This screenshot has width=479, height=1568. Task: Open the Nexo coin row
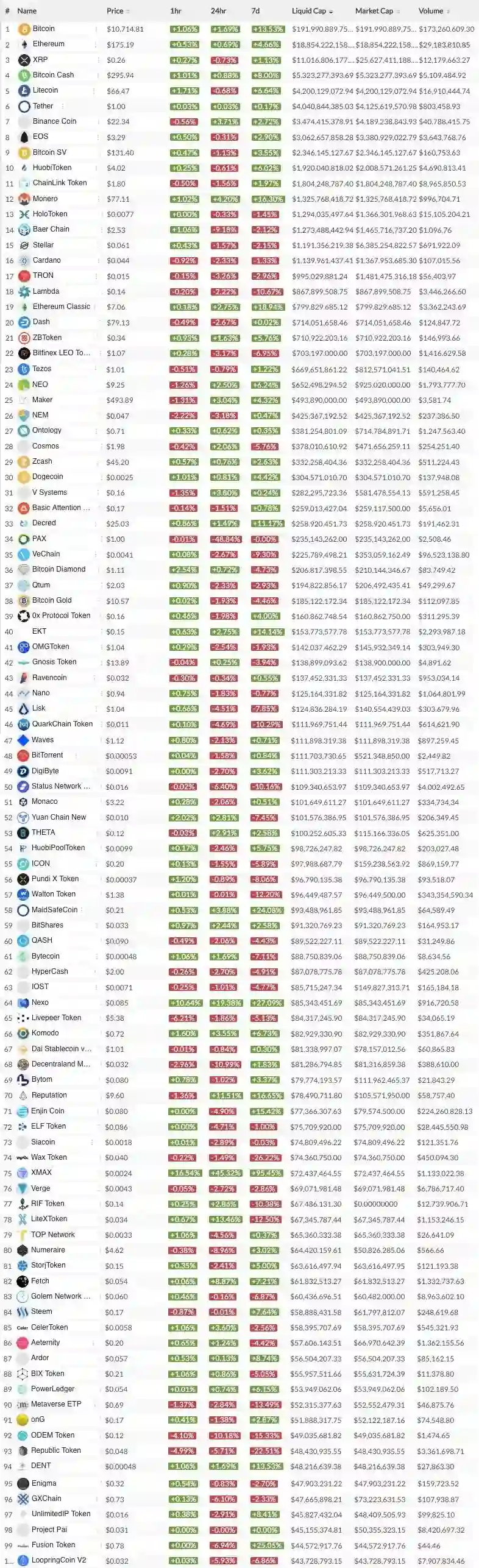[40, 1002]
